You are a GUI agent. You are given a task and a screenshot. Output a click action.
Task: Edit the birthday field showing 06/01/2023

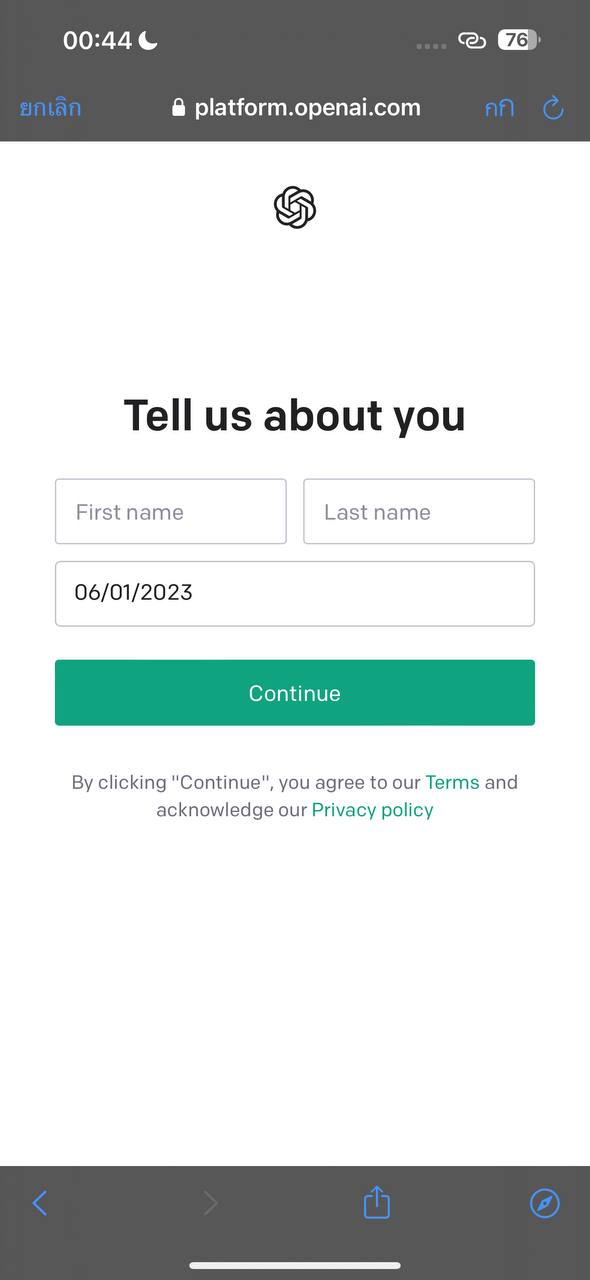point(295,594)
